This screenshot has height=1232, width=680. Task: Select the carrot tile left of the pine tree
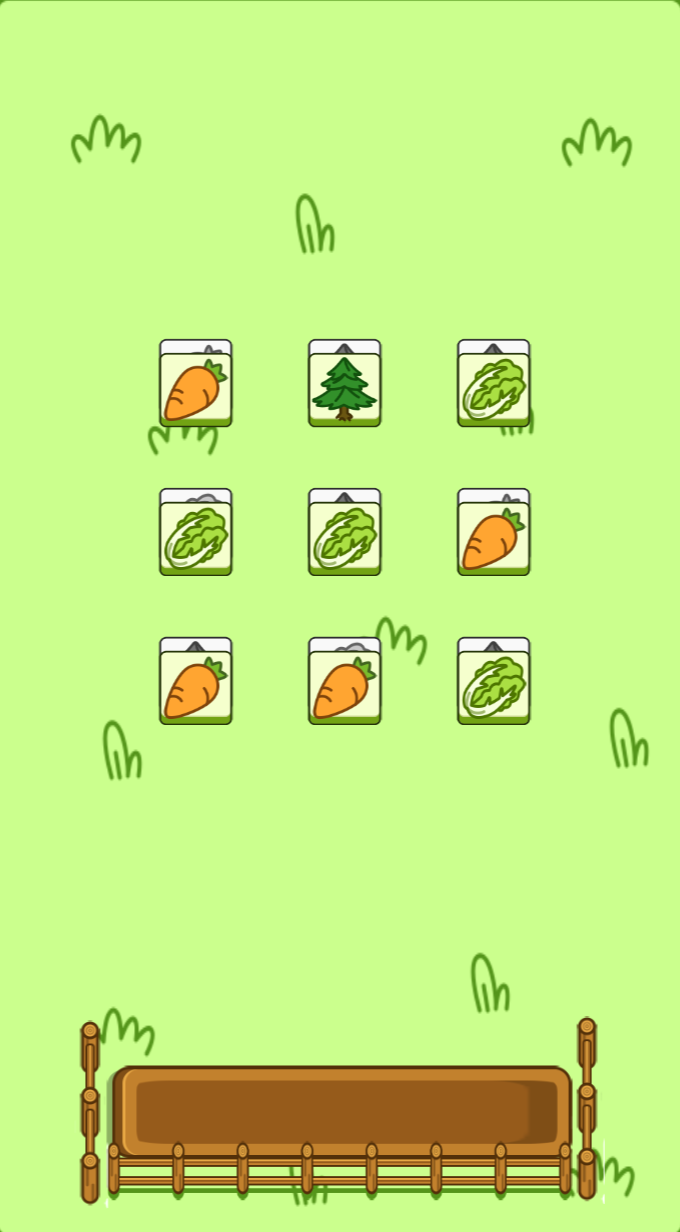[x=196, y=388]
